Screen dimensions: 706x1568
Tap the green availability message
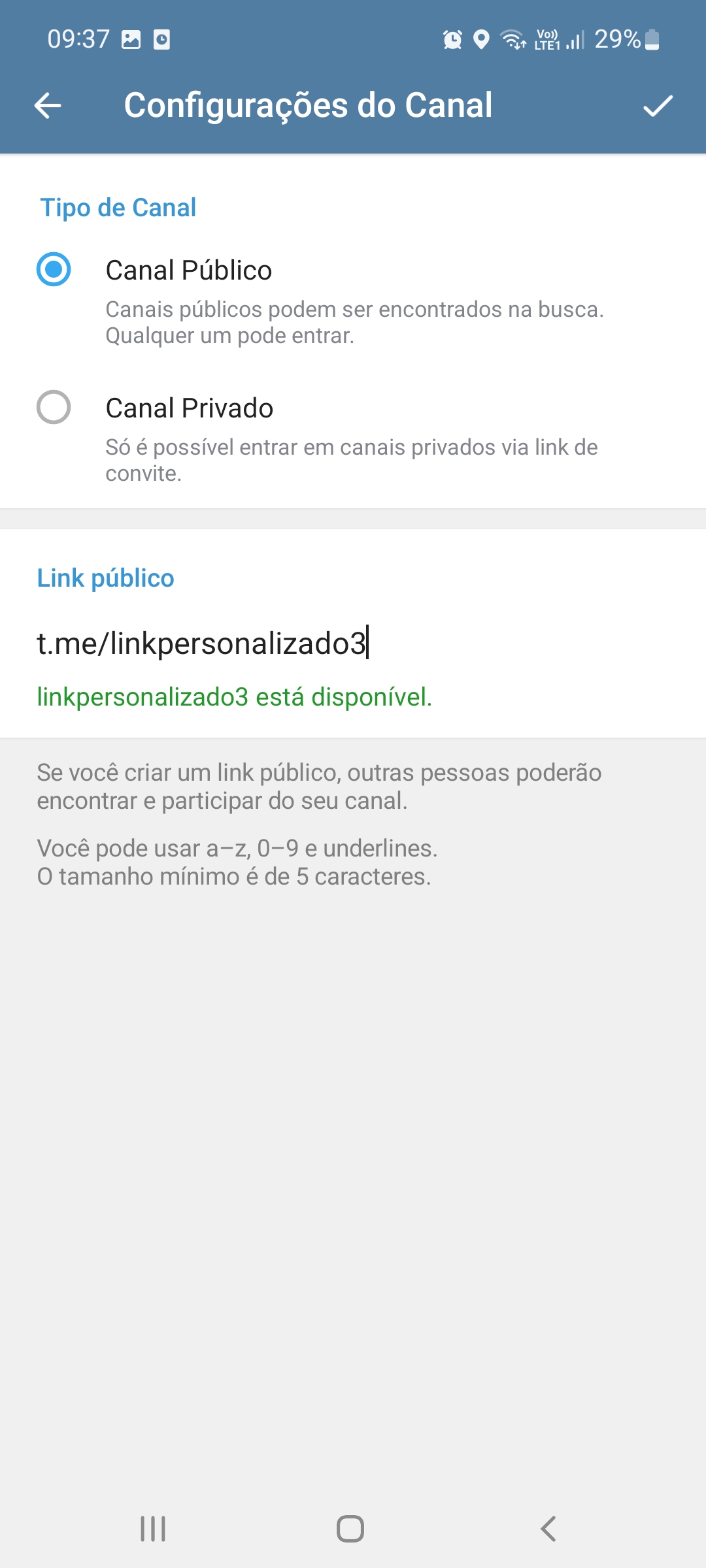tap(234, 696)
